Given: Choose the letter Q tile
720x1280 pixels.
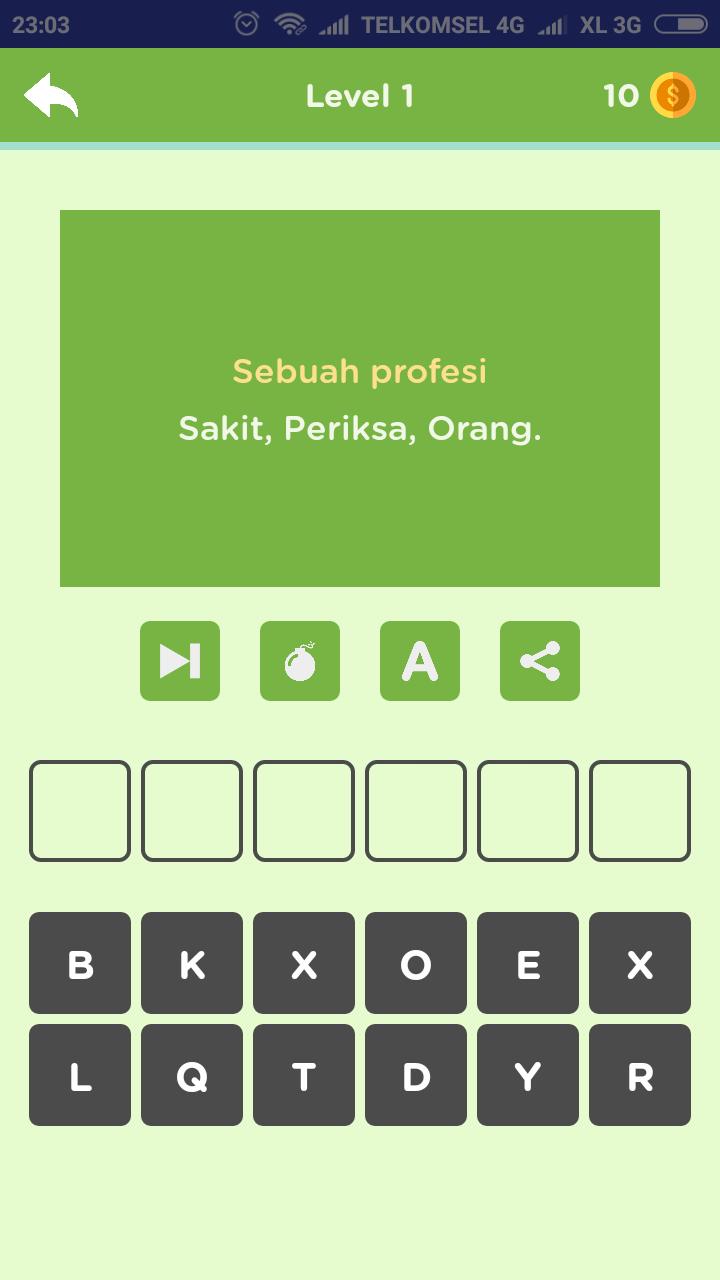Looking at the screenshot, I should [191, 1075].
